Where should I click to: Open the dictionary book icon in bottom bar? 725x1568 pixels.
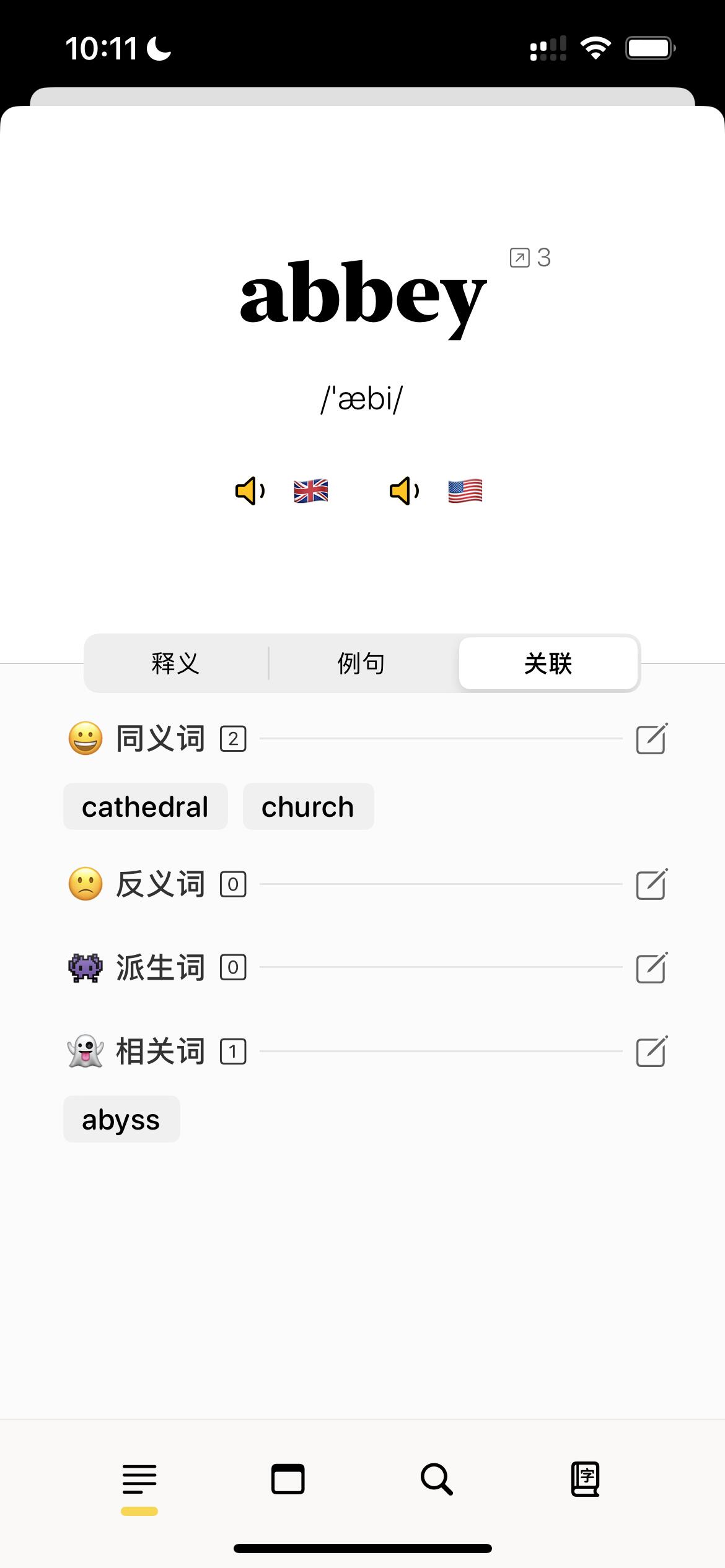[x=585, y=1479]
